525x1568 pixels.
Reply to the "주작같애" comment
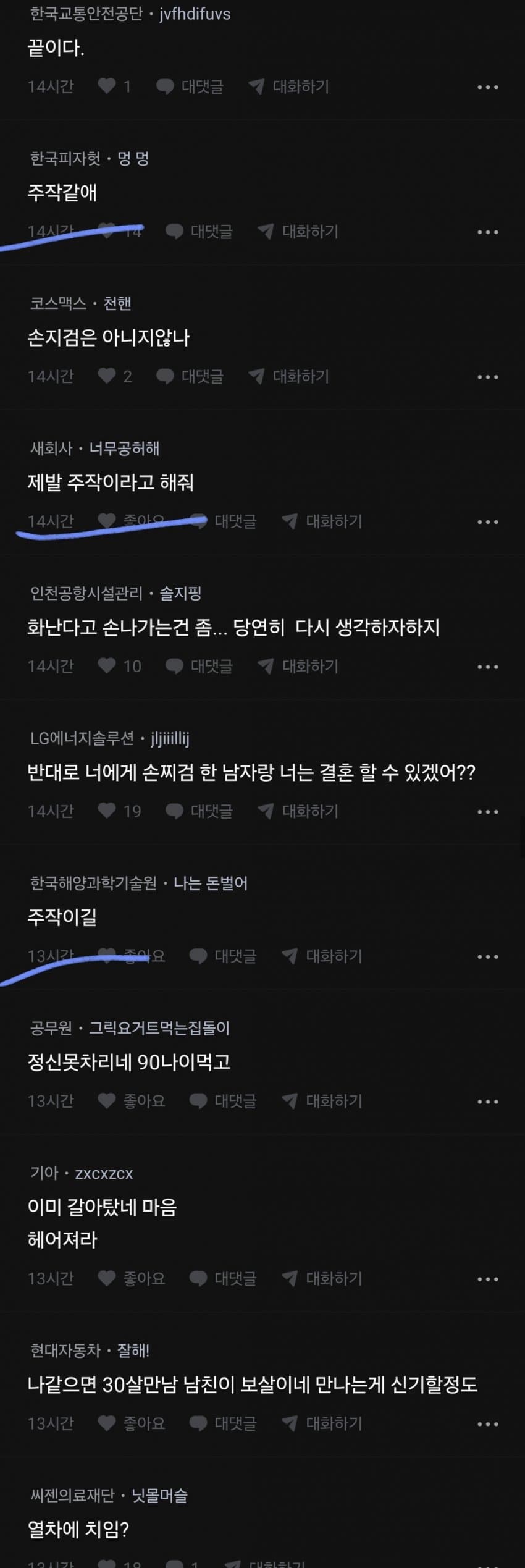(x=200, y=232)
